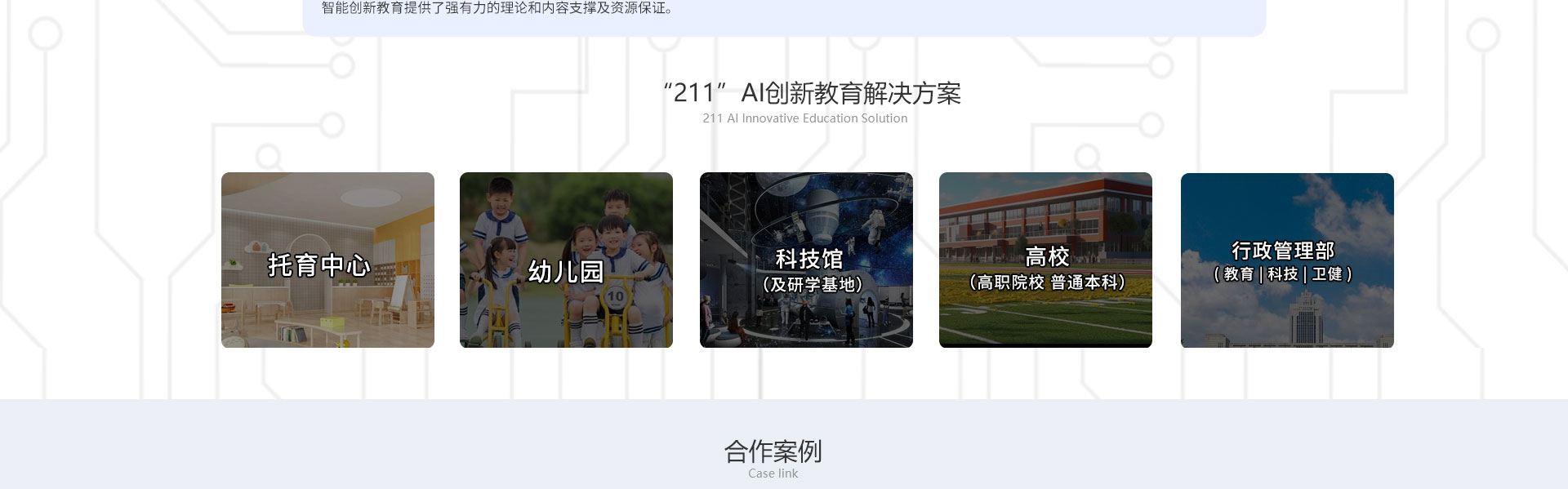Tap the 行政管理部 solution card
The image size is (1568, 489).
click(x=1287, y=260)
